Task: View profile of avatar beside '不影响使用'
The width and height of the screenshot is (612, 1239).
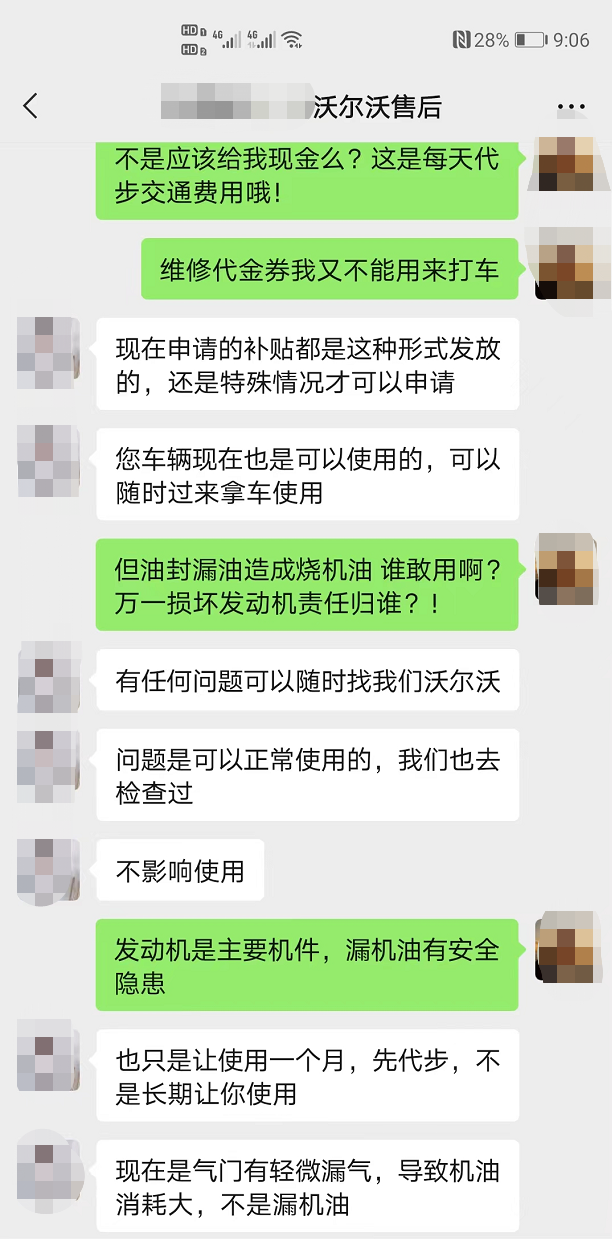Action: click(x=48, y=872)
